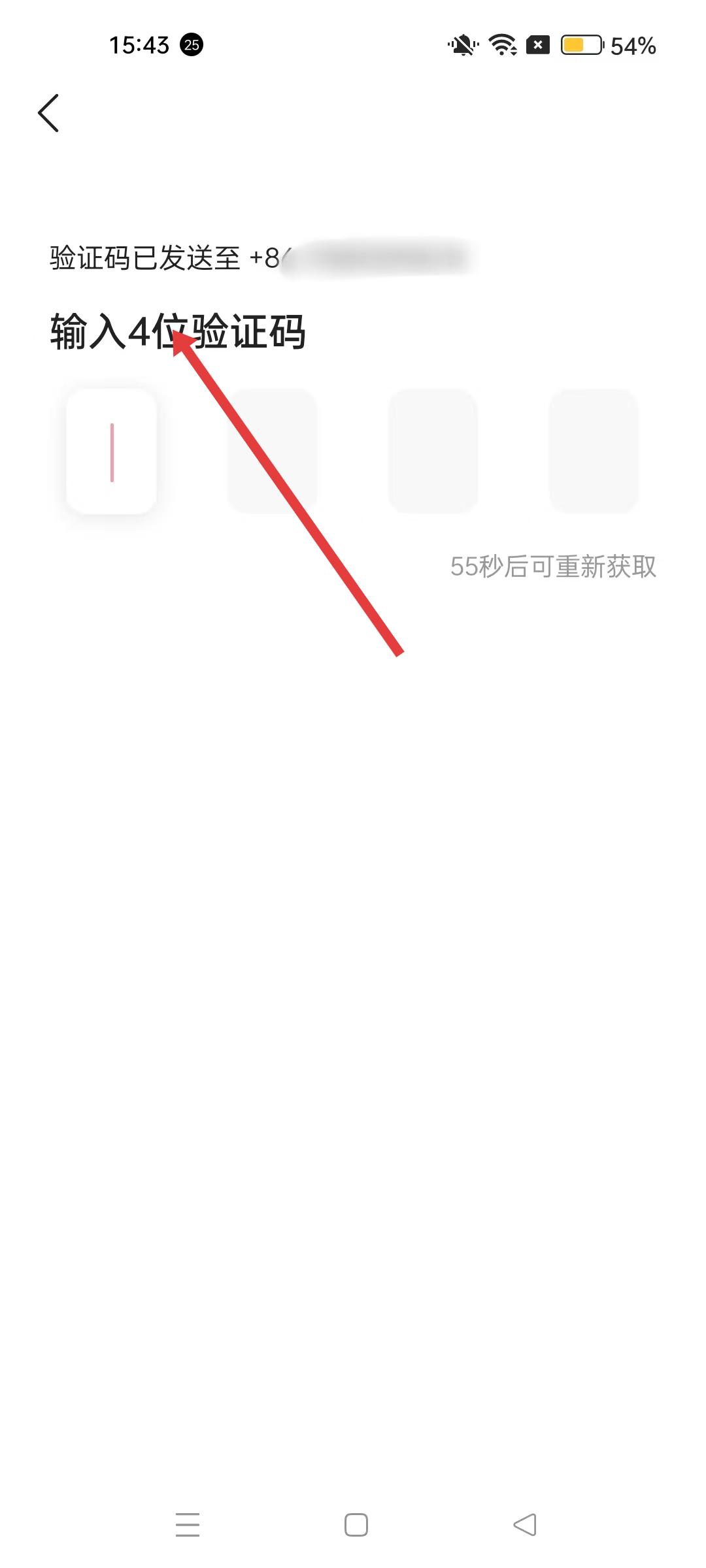706x1568 pixels.
Task: Select the fourth verification code box
Action: point(594,451)
